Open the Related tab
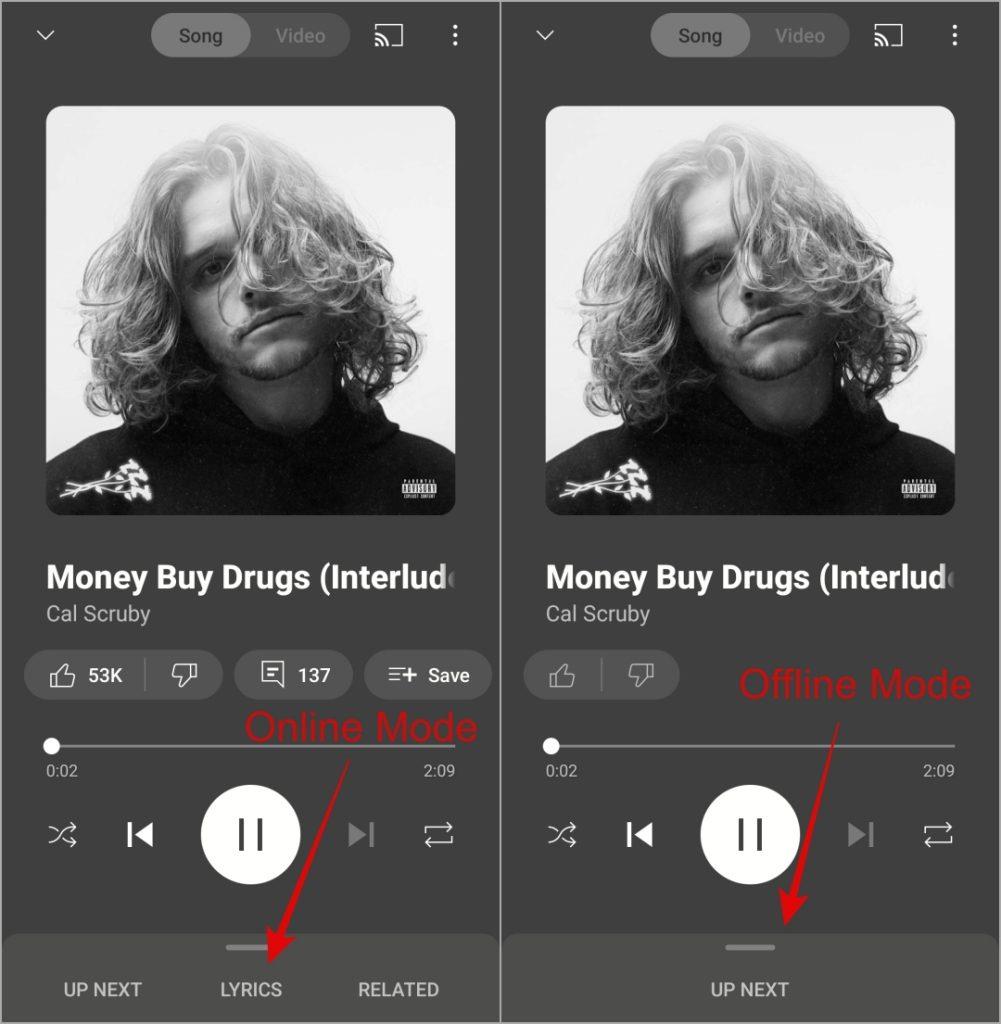 point(398,989)
